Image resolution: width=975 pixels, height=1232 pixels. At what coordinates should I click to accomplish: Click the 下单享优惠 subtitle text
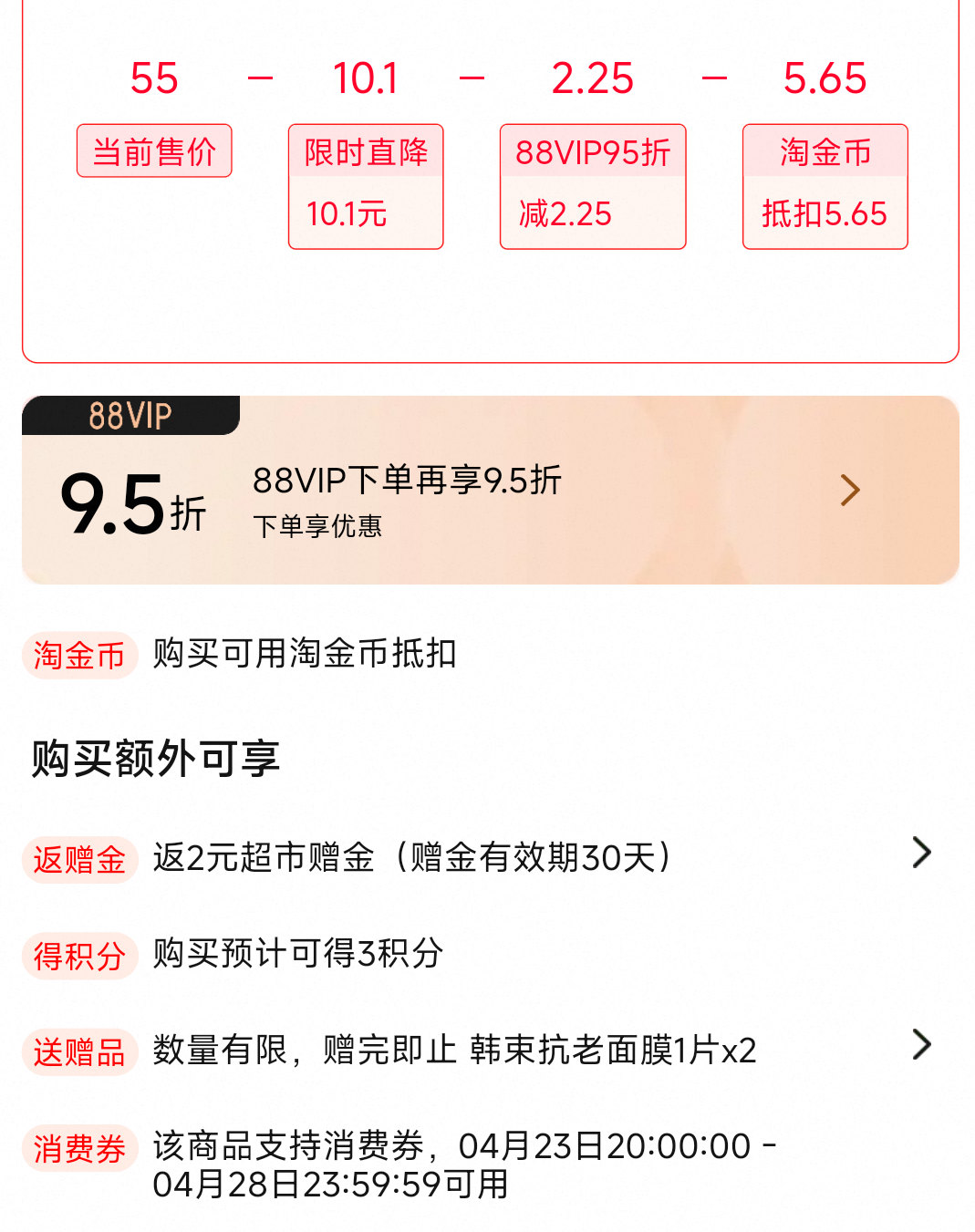point(319,526)
